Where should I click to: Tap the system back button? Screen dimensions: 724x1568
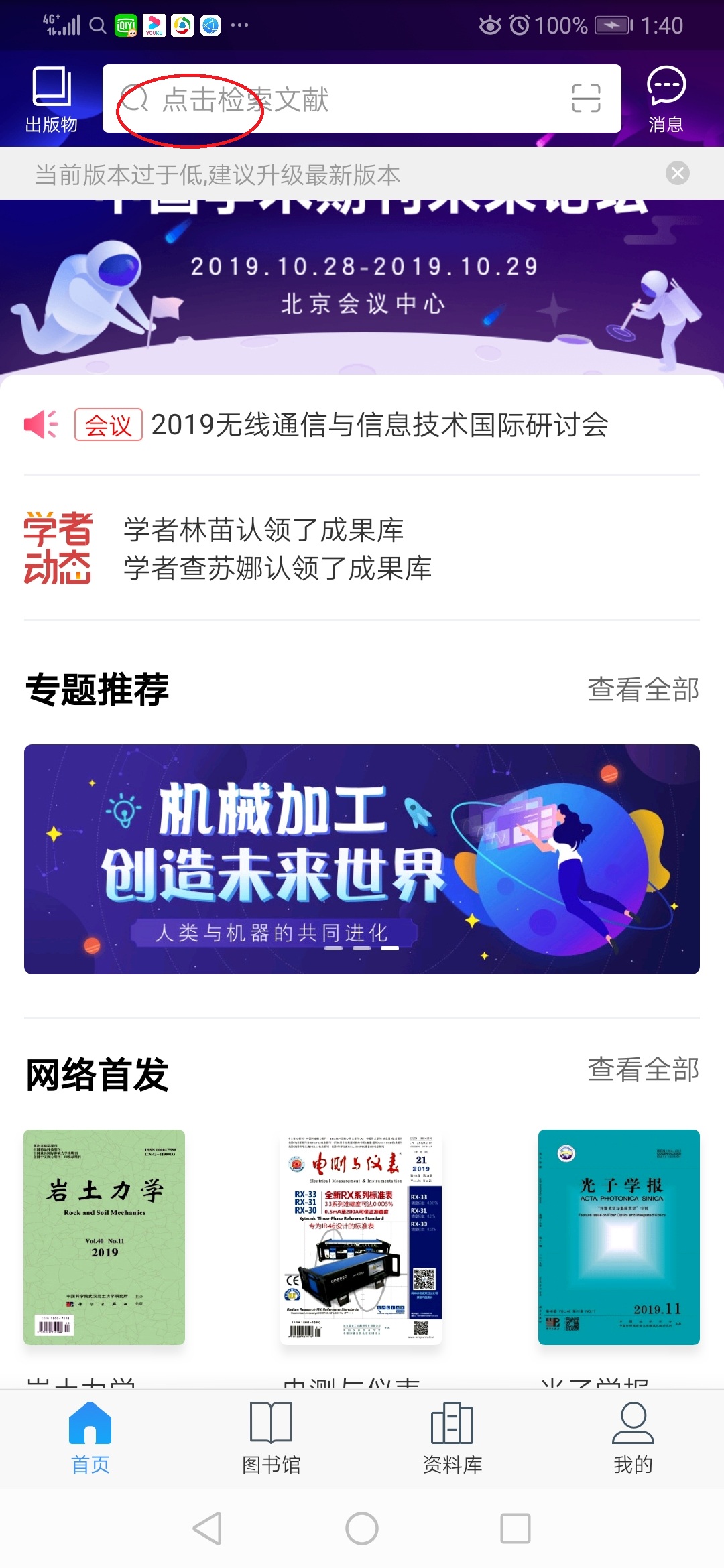click(207, 1528)
